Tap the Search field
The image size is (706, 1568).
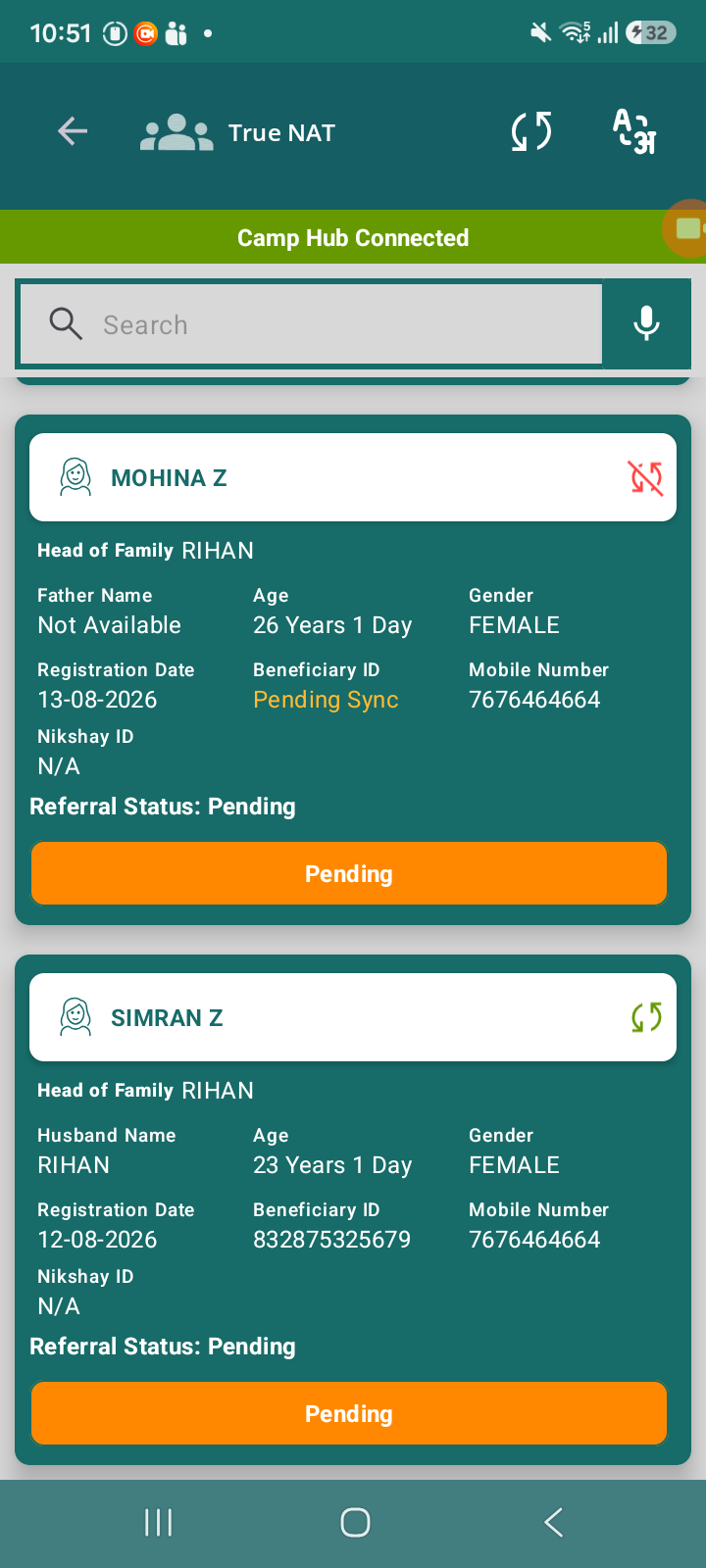[312, 324]
